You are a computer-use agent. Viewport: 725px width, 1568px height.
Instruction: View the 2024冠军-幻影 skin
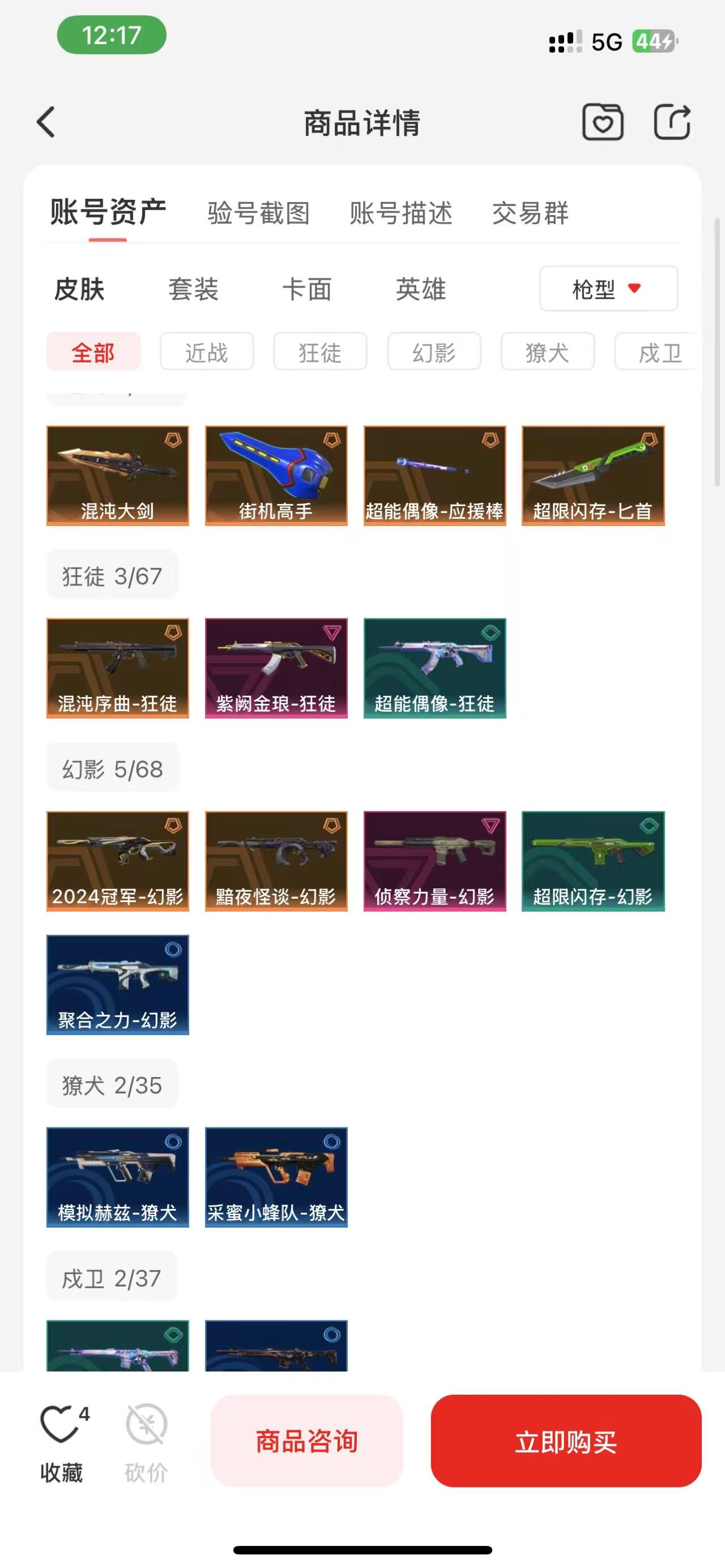click(117, 861)
